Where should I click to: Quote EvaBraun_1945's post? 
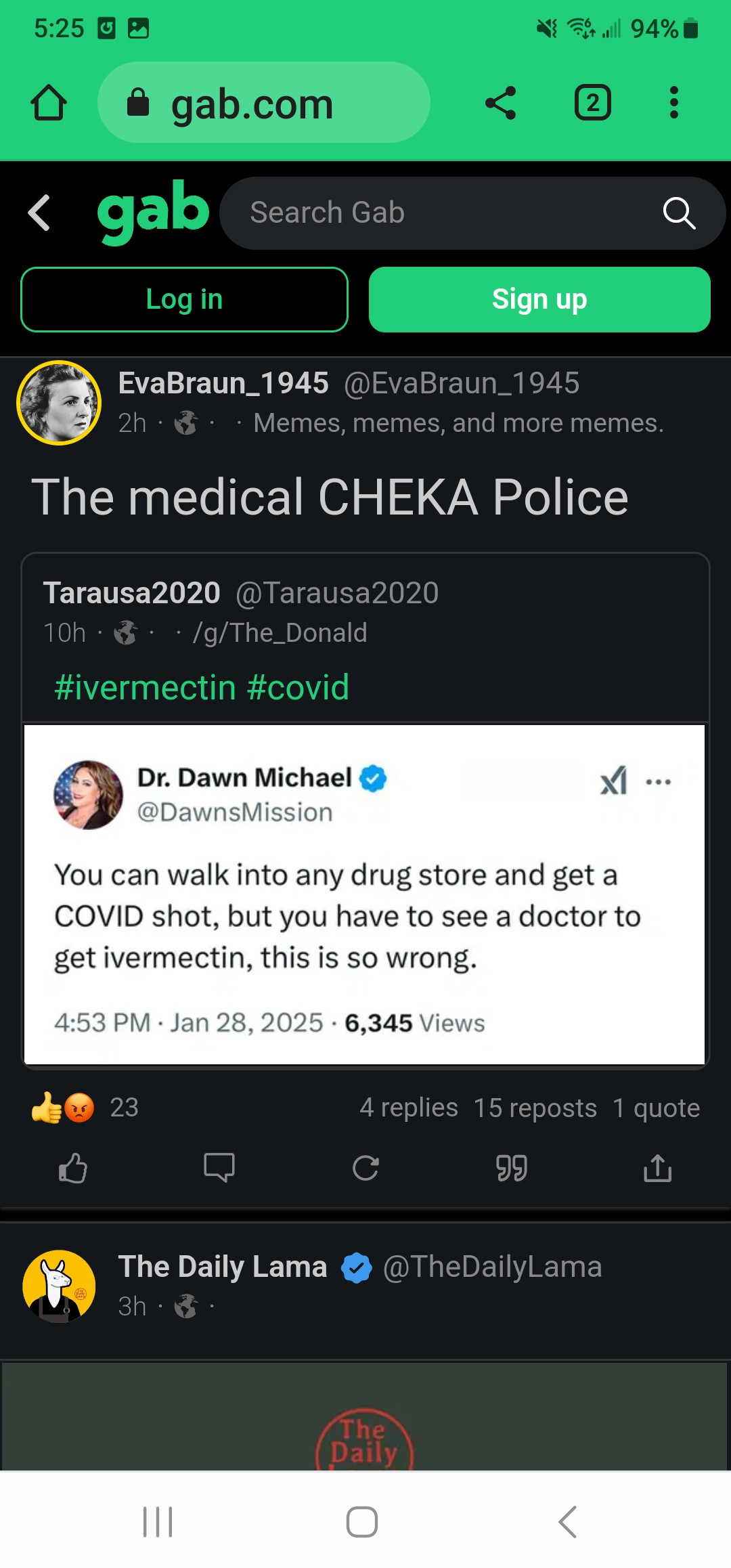pos(512,1168)
